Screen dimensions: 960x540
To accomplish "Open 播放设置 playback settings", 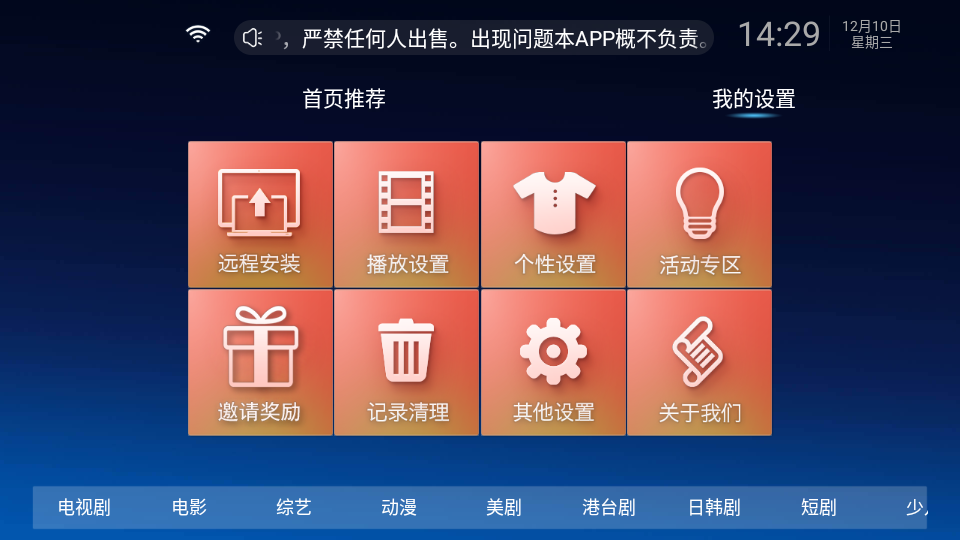I will click(x=407, y=215).
